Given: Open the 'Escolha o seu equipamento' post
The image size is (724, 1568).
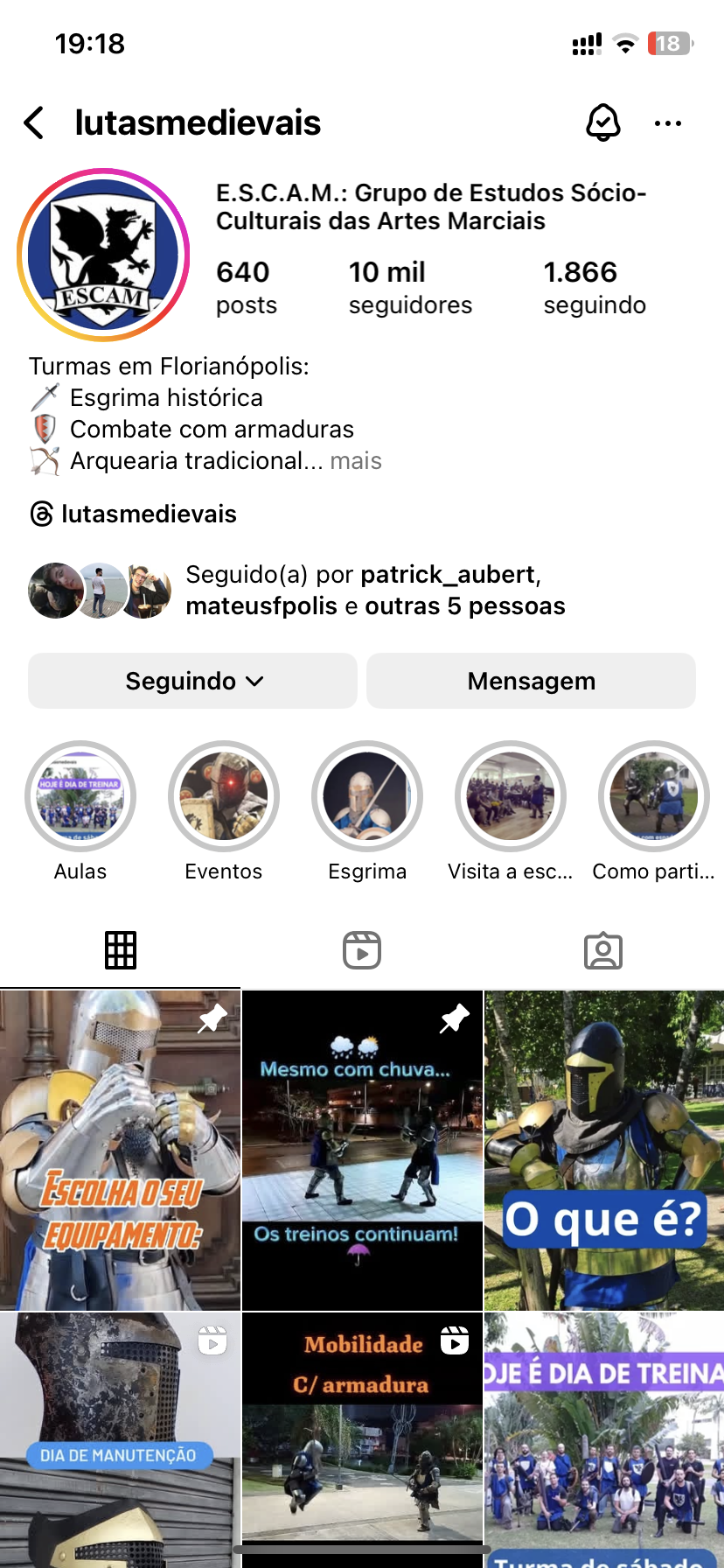Looking at the screenshot, I should click(x=120, y=1150).
